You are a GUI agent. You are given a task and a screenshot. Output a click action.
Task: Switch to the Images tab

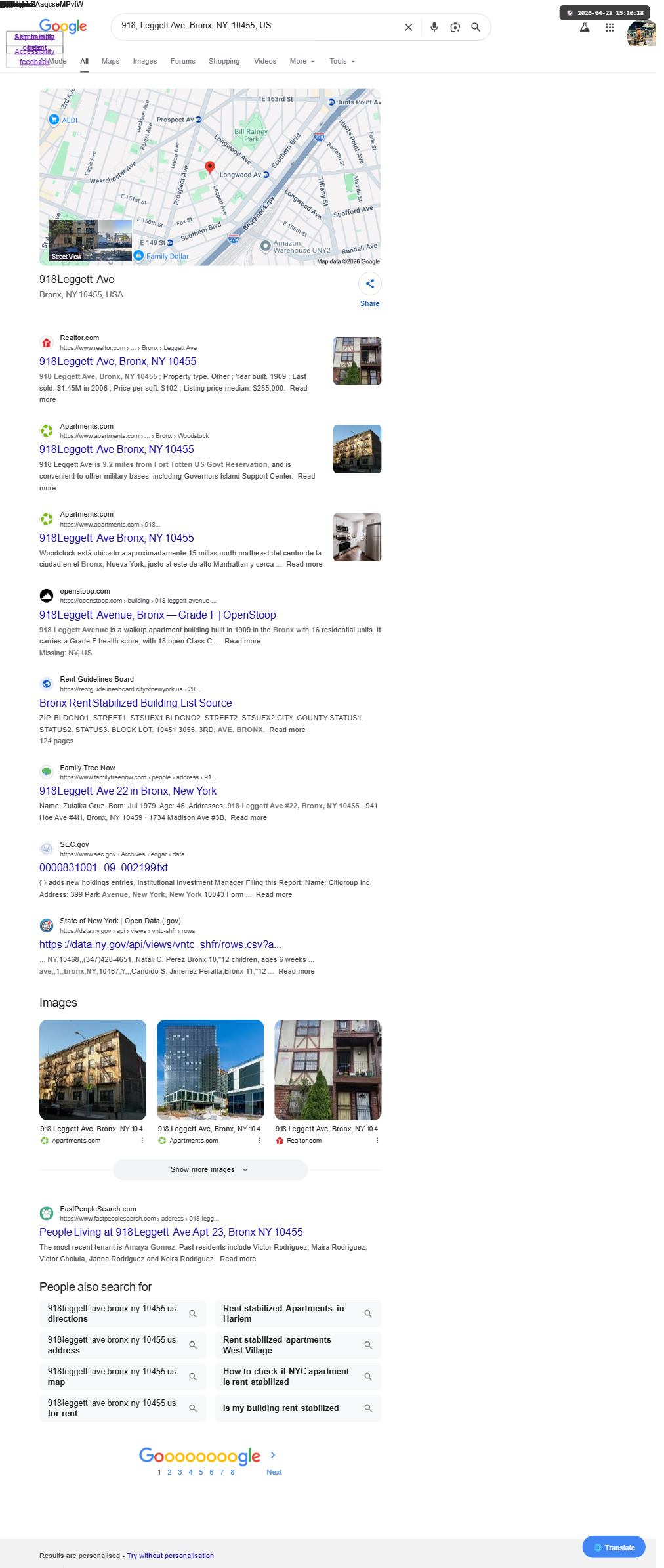tap(144, 61)
